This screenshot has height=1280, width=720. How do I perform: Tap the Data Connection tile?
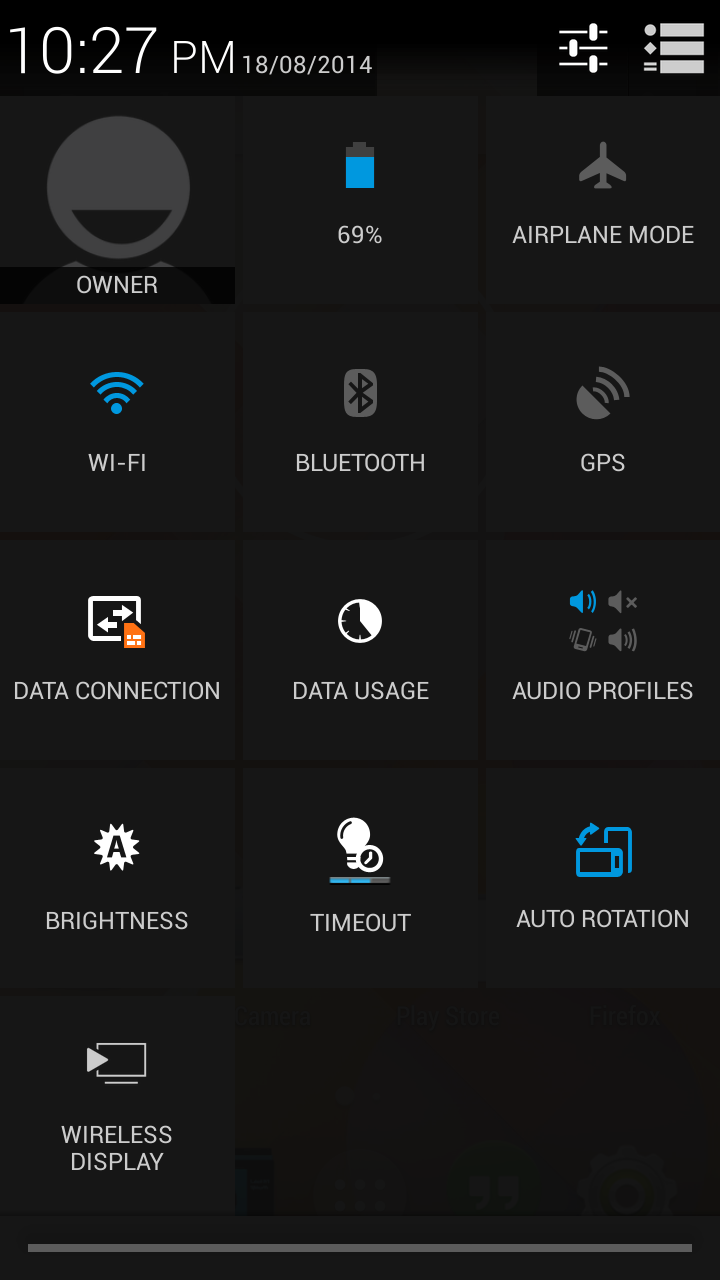(117, 650)
